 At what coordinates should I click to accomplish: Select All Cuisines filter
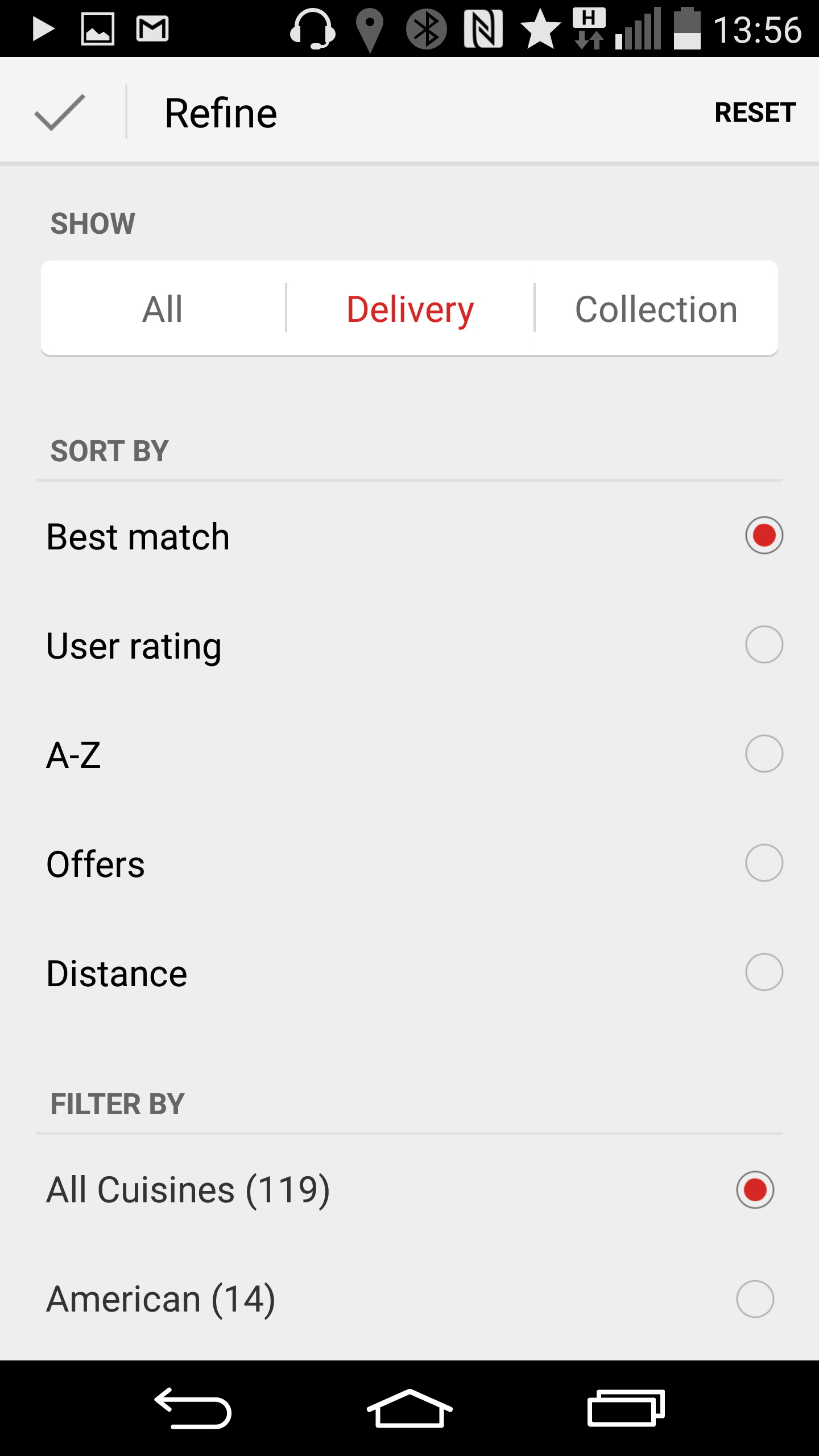[x=409, y=1190]
